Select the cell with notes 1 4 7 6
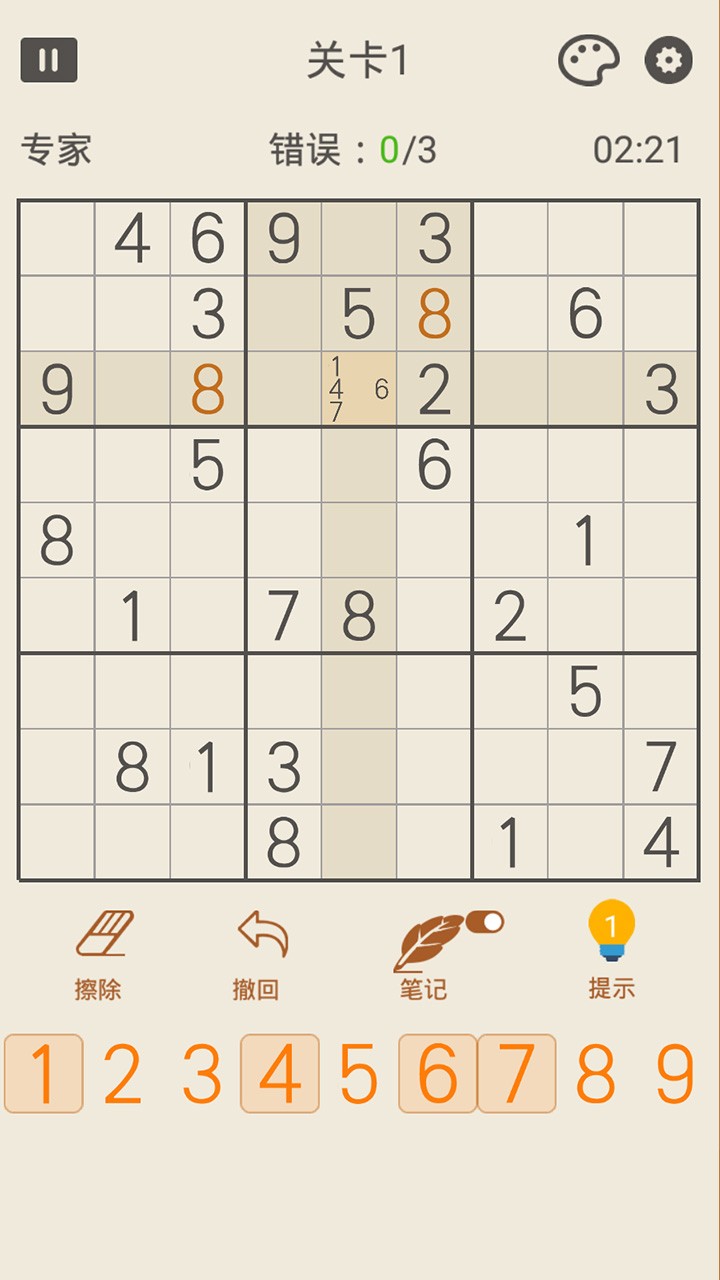 [359, 389]
